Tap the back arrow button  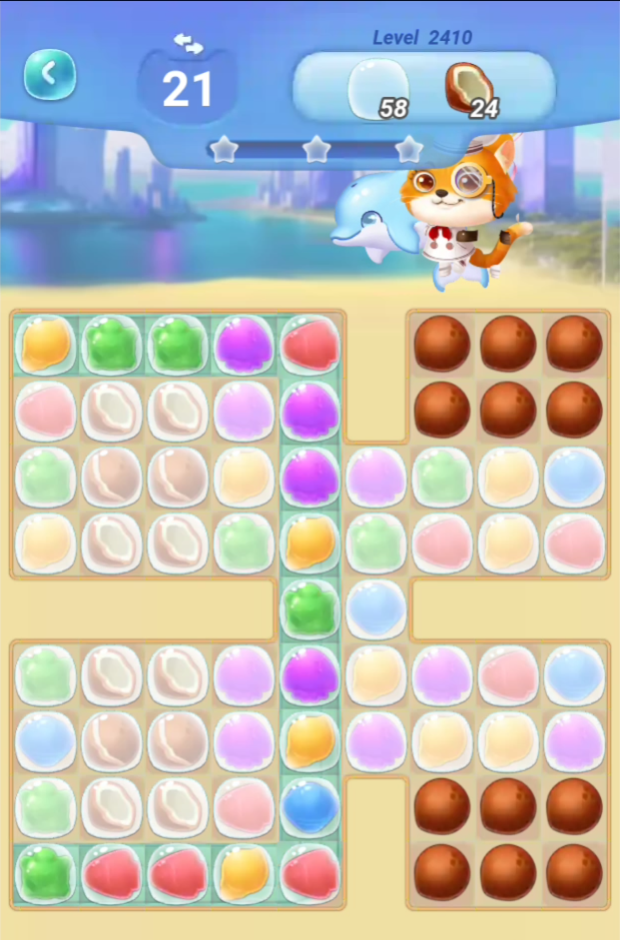[50, 74]
